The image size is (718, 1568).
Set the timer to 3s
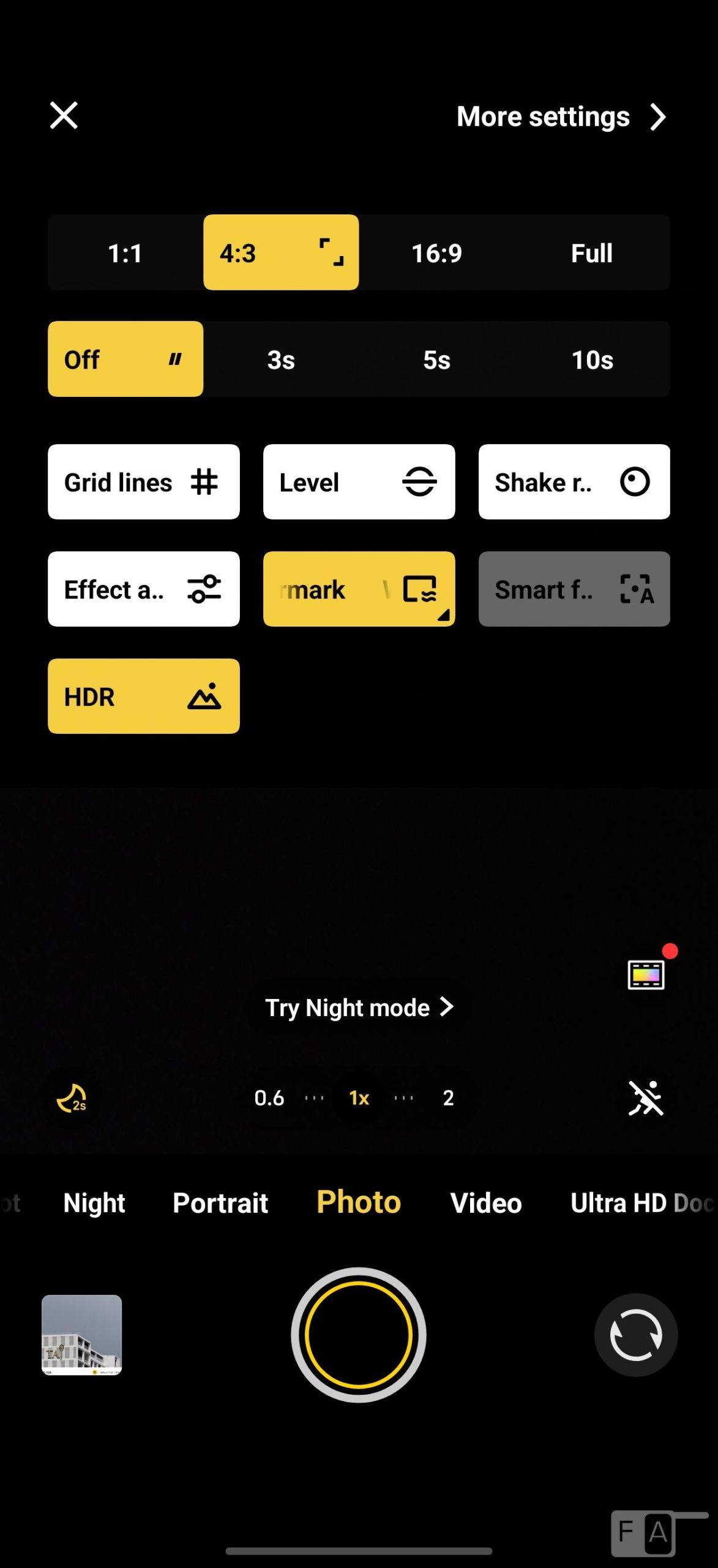[281, 360]
